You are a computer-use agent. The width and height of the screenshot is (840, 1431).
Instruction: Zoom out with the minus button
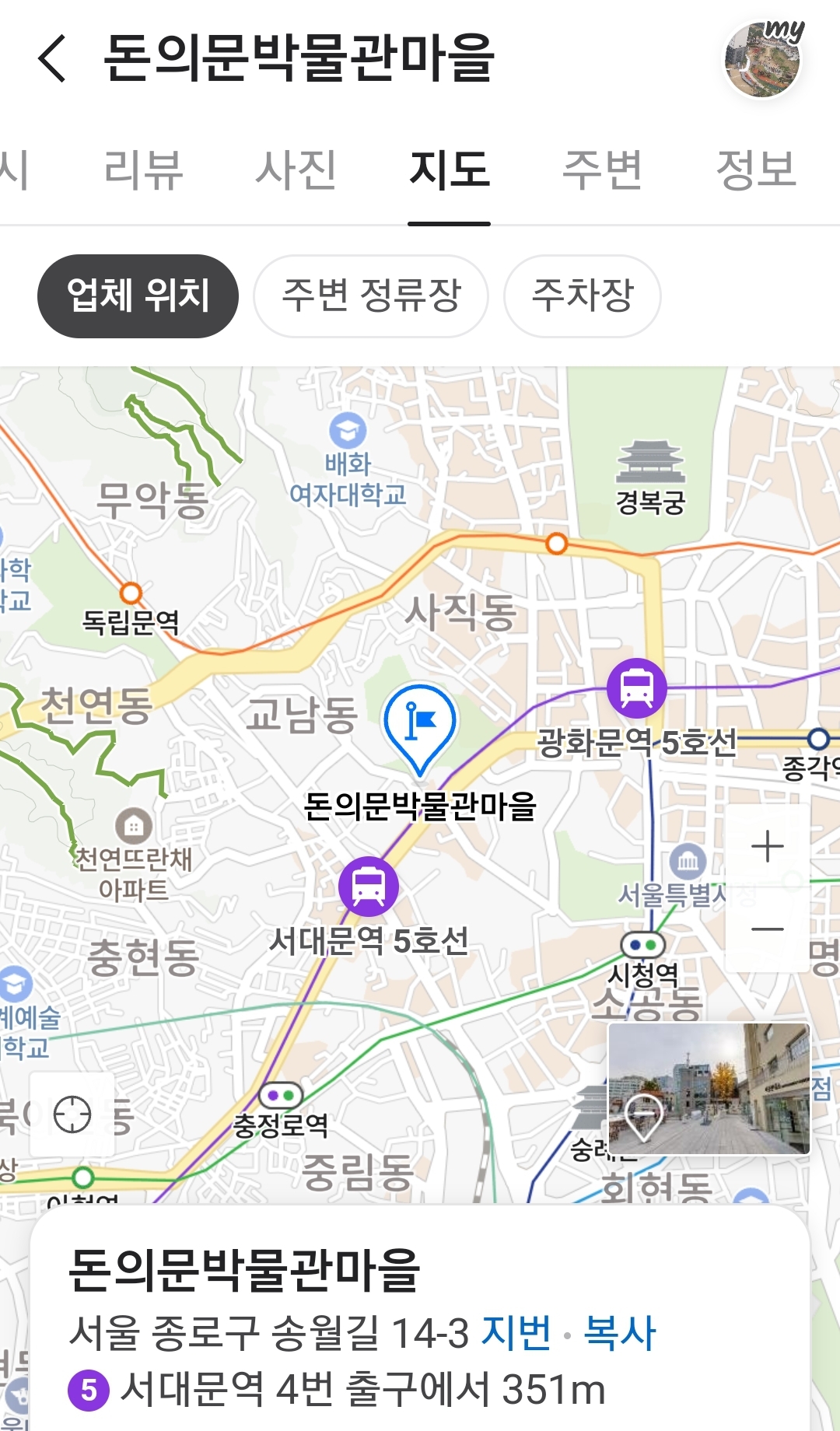768,929
